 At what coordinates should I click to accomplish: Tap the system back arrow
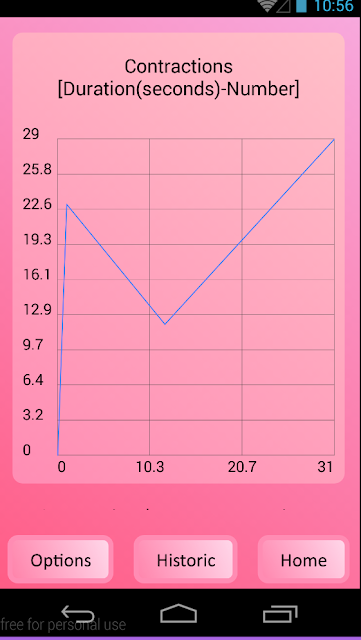point(78,613)
